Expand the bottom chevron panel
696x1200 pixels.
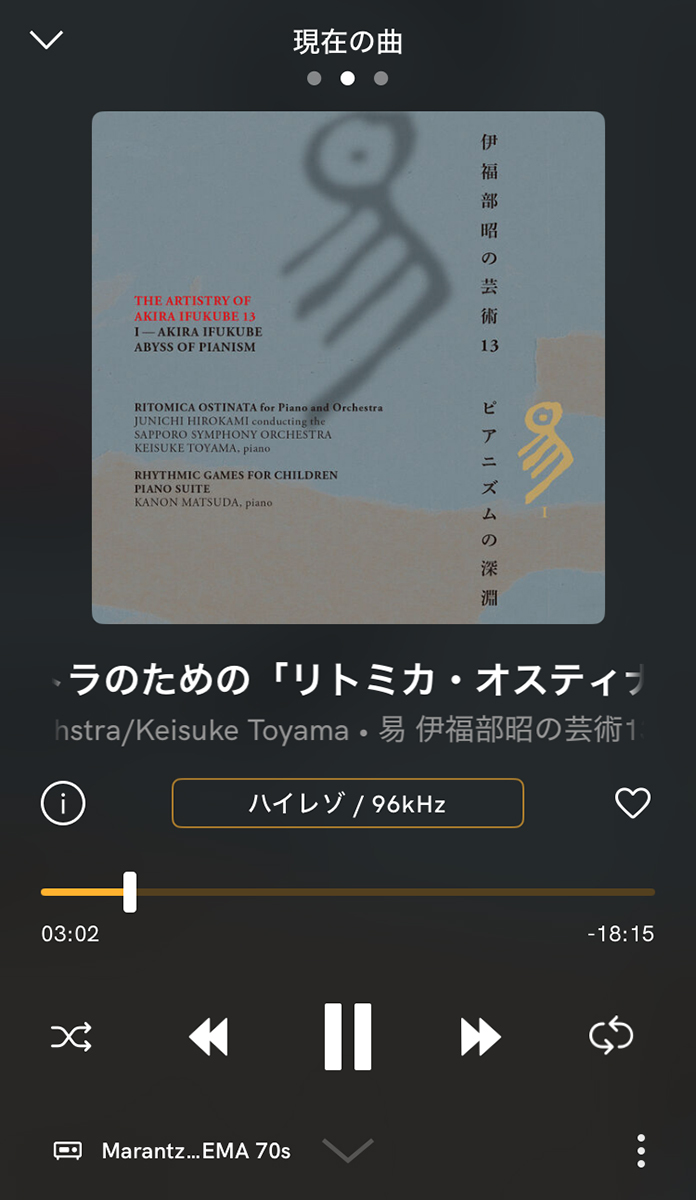click(x=348, y=1151)
